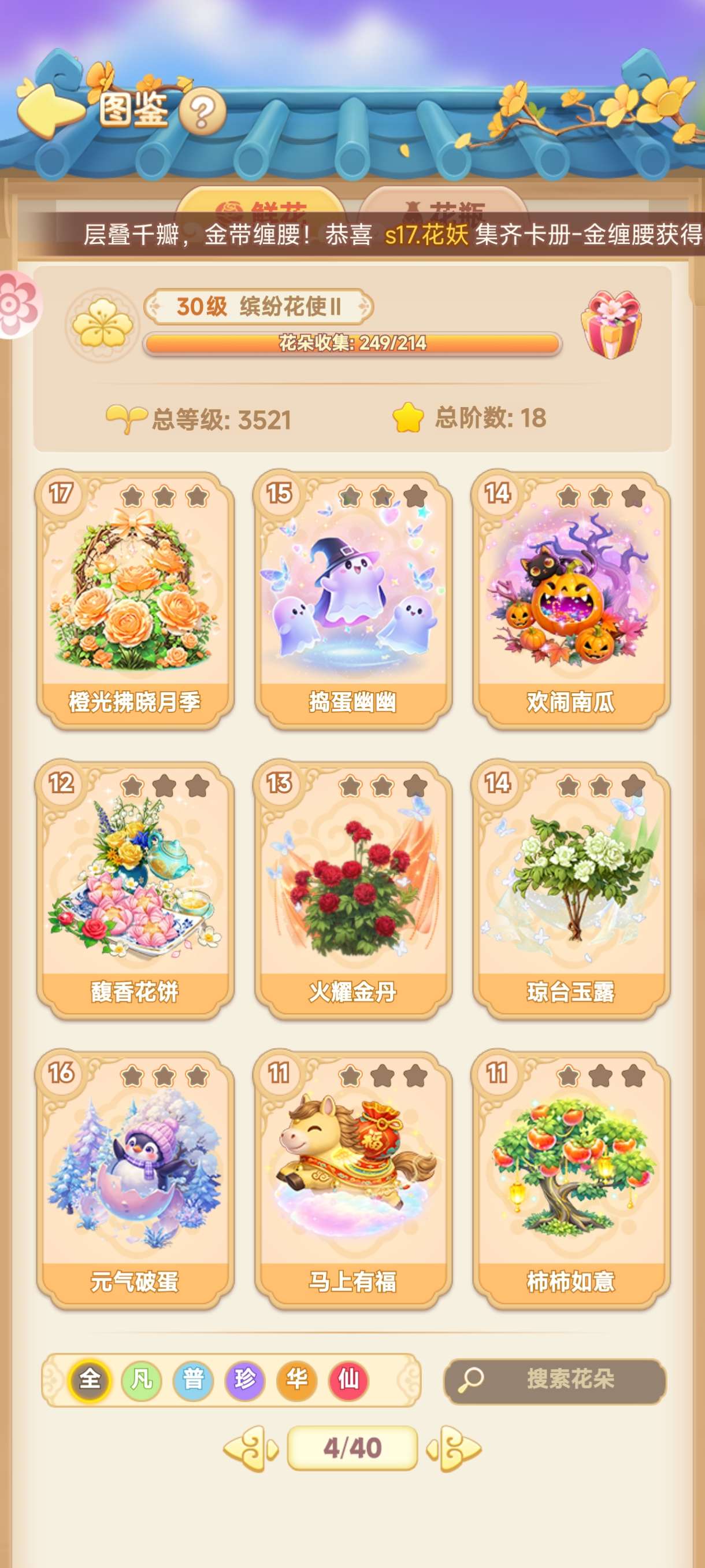Open the 馥香花饼 flower card
This screenshot has width=705, height=1568.
(135, 890)
